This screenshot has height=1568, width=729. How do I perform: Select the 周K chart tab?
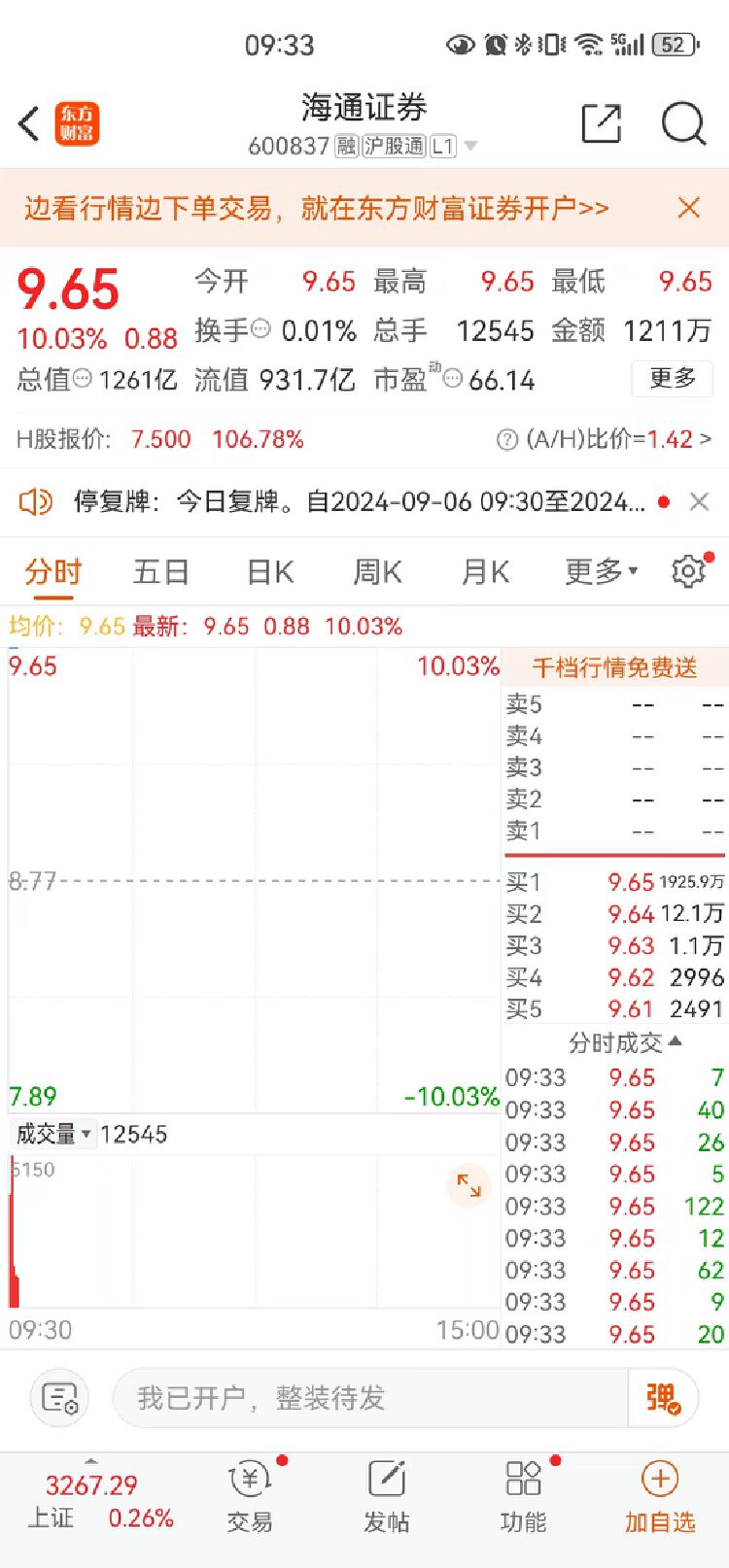click(377, 571)
